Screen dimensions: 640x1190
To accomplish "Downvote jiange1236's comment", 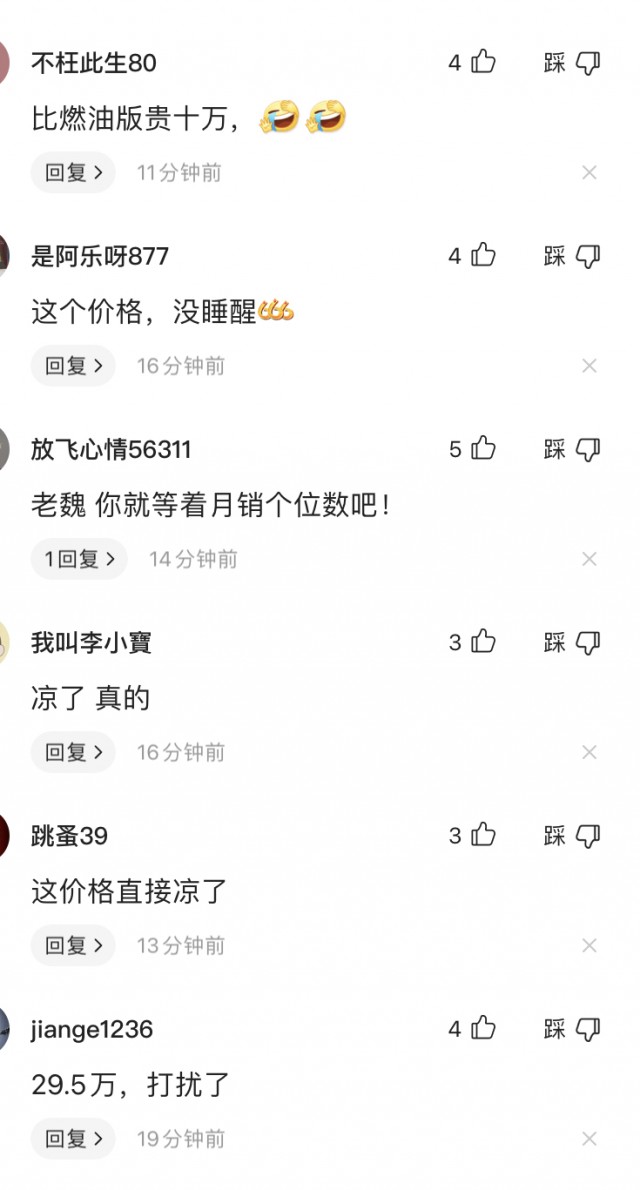I will (588, 1028).
